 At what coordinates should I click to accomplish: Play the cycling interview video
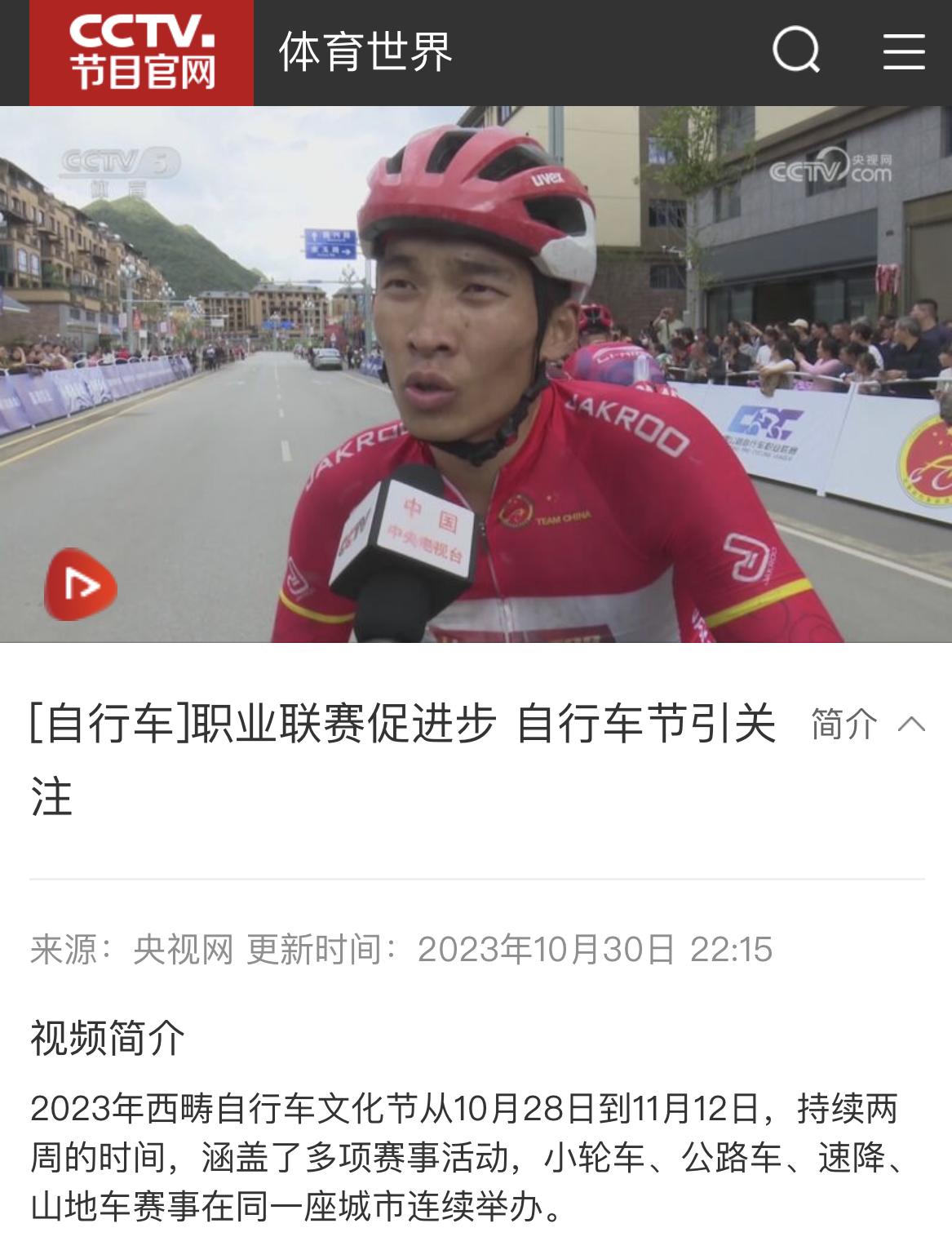click(81, 584)
